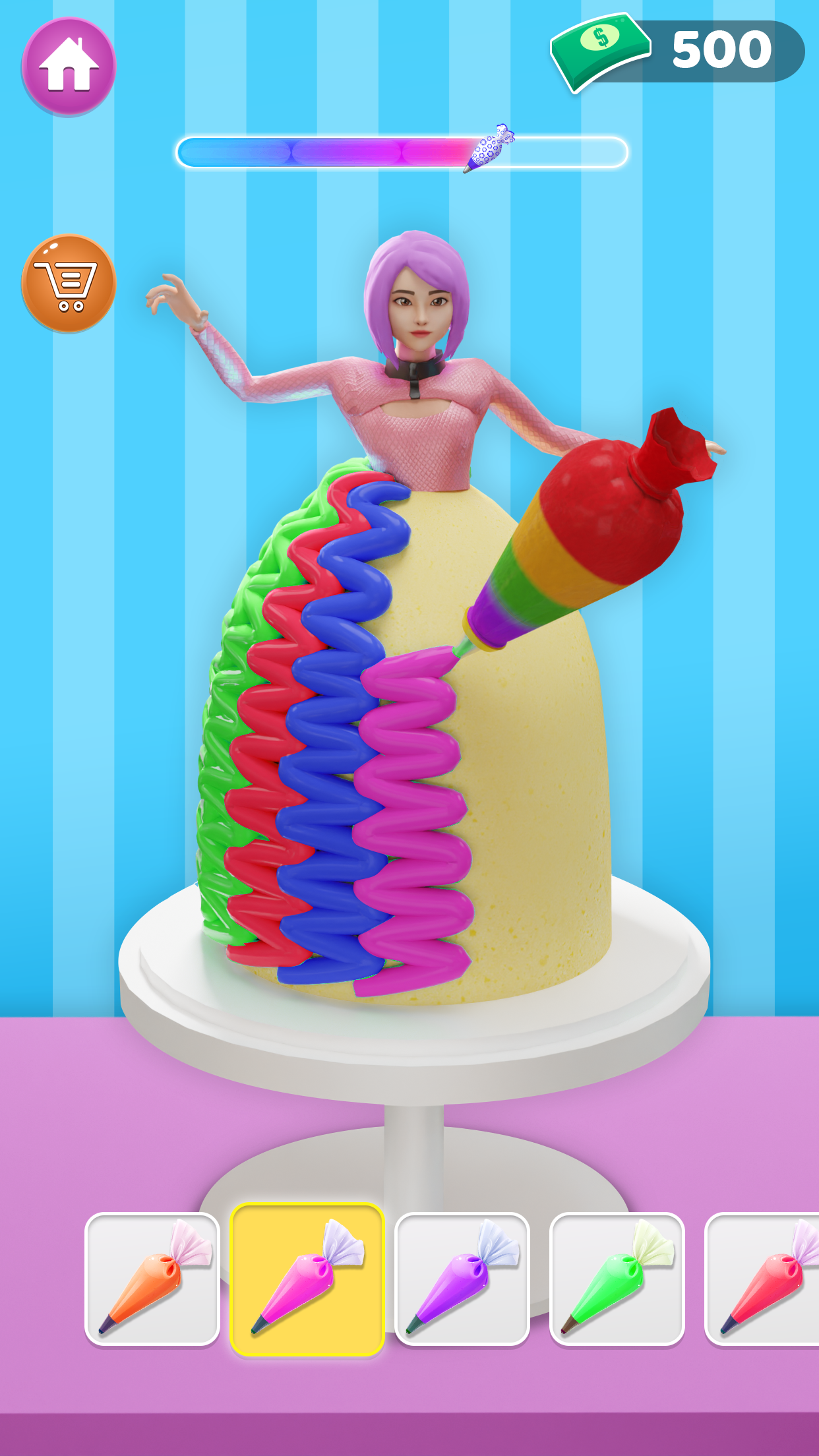Pick the purple piping bag
This screenshot has height=1456, width=819.
tap(462, 1279)
